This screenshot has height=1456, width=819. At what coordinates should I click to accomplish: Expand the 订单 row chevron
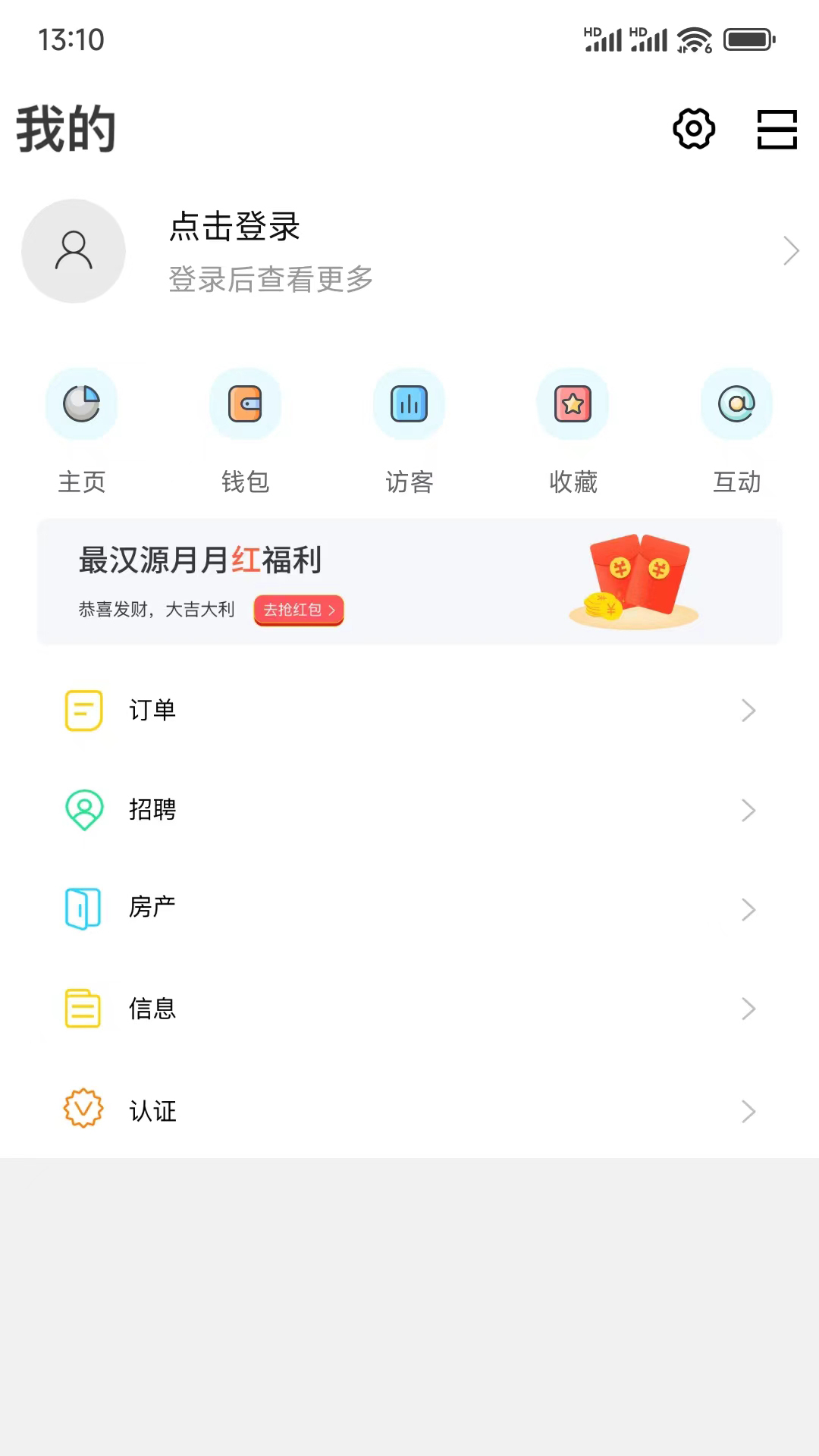[x=748, y=710]
